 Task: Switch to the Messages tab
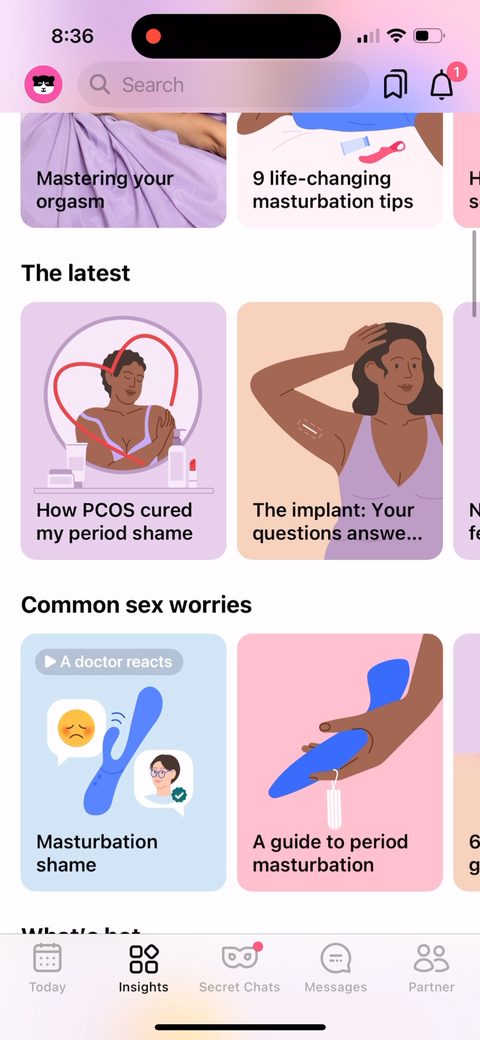(x=335, y=968)
